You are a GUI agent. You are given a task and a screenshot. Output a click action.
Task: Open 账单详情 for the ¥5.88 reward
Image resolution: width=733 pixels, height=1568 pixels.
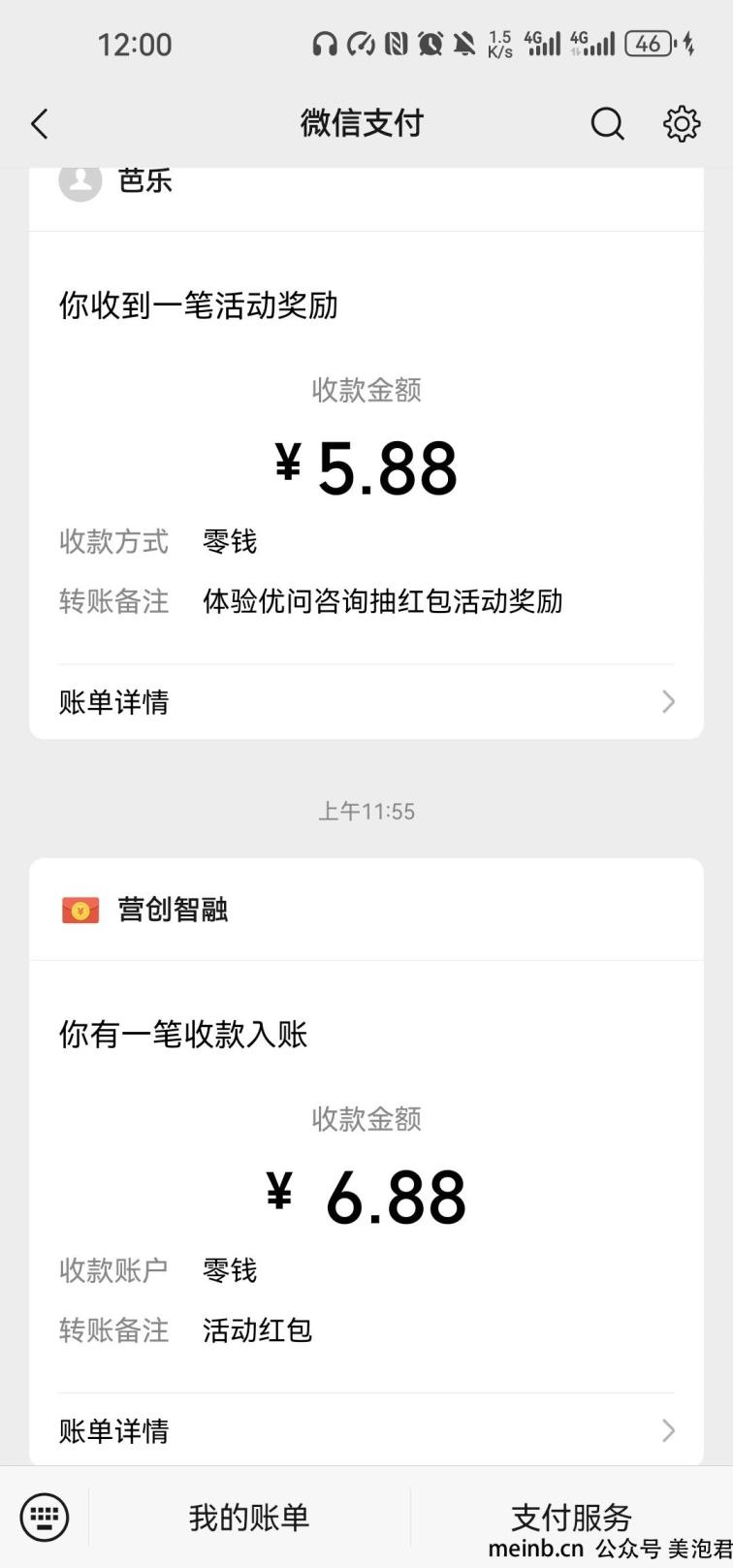click(x=366, y=702)
